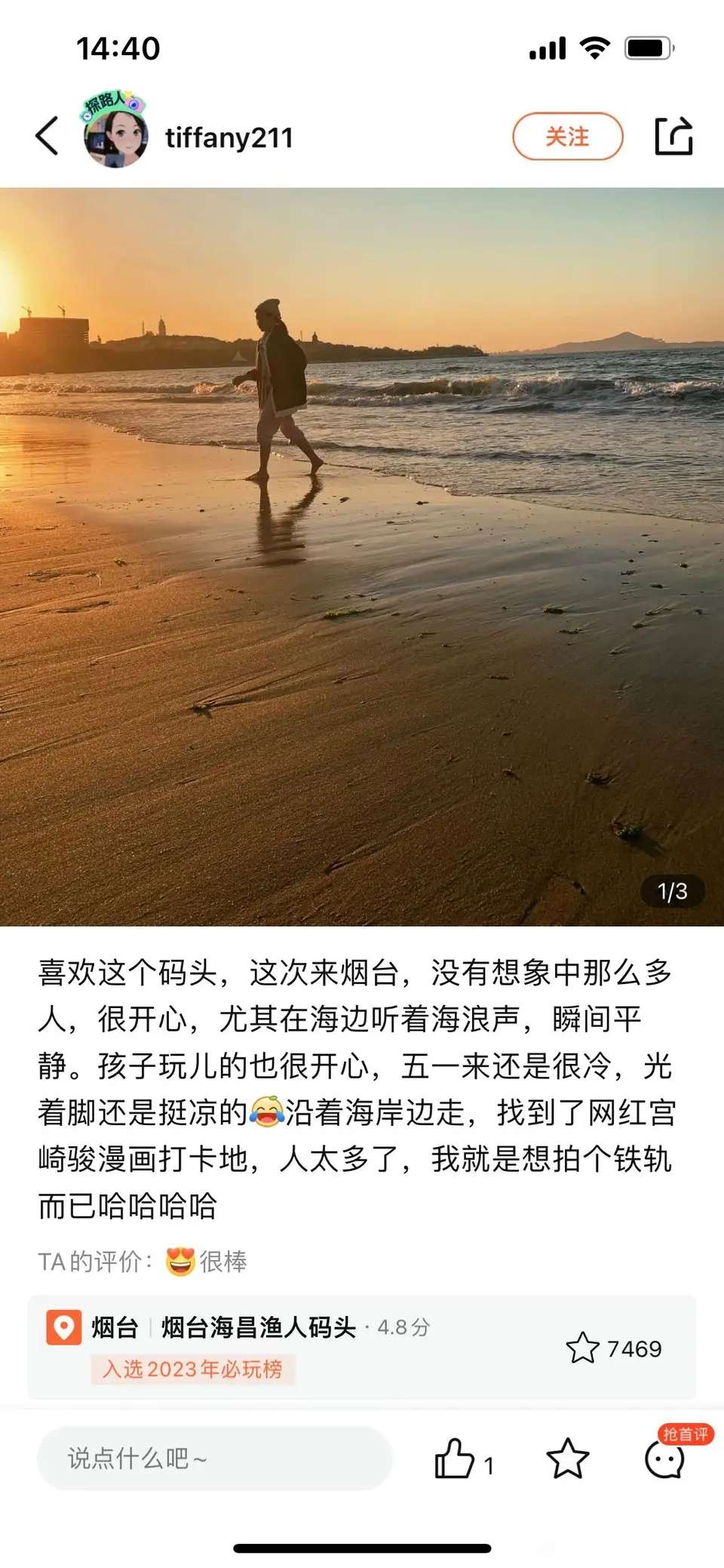Viewport: 724px width, 1568px height.
Task: Tap the 说点什么吧 comment field
Action: click(x=215, y=1458)
